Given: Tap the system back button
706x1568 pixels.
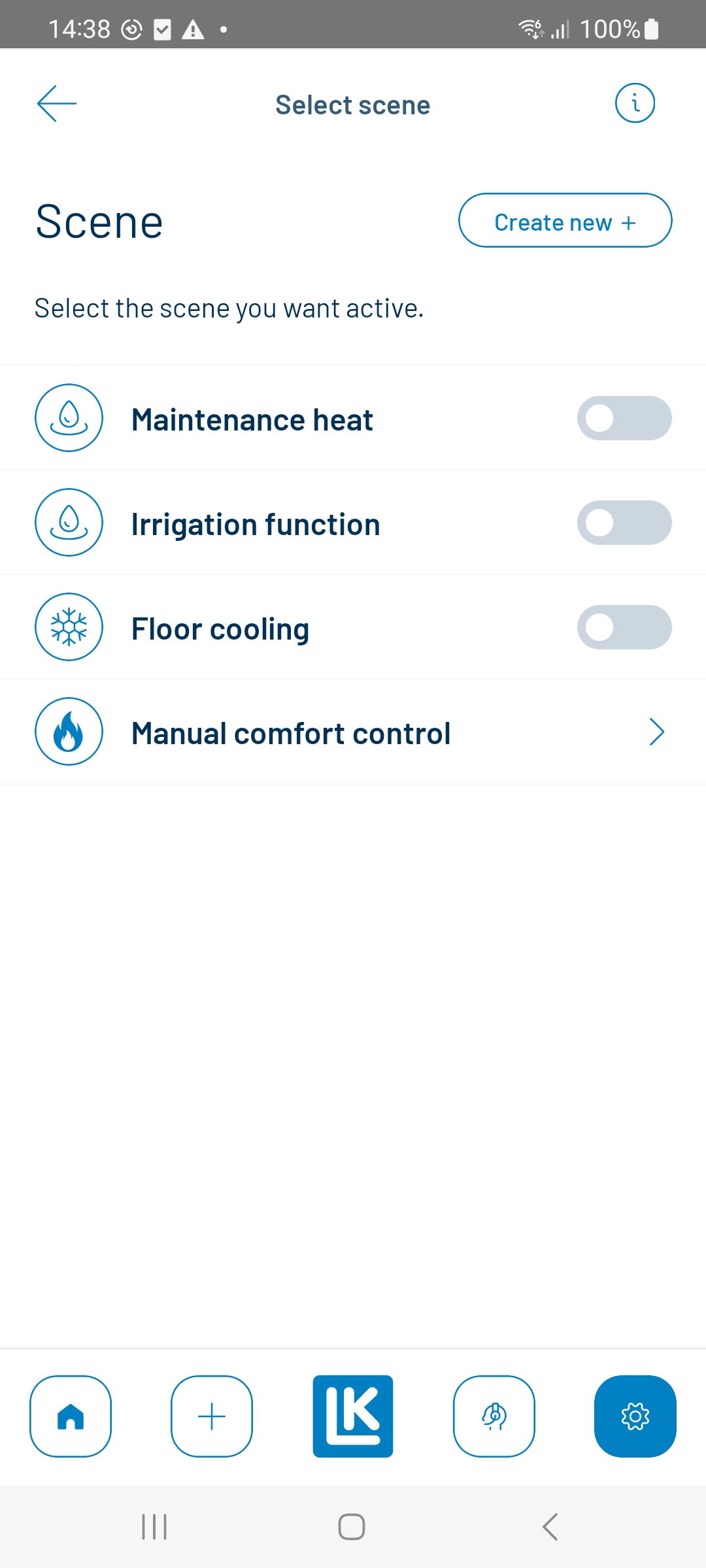Looking at the screenshot, I should pos(550,1527).
